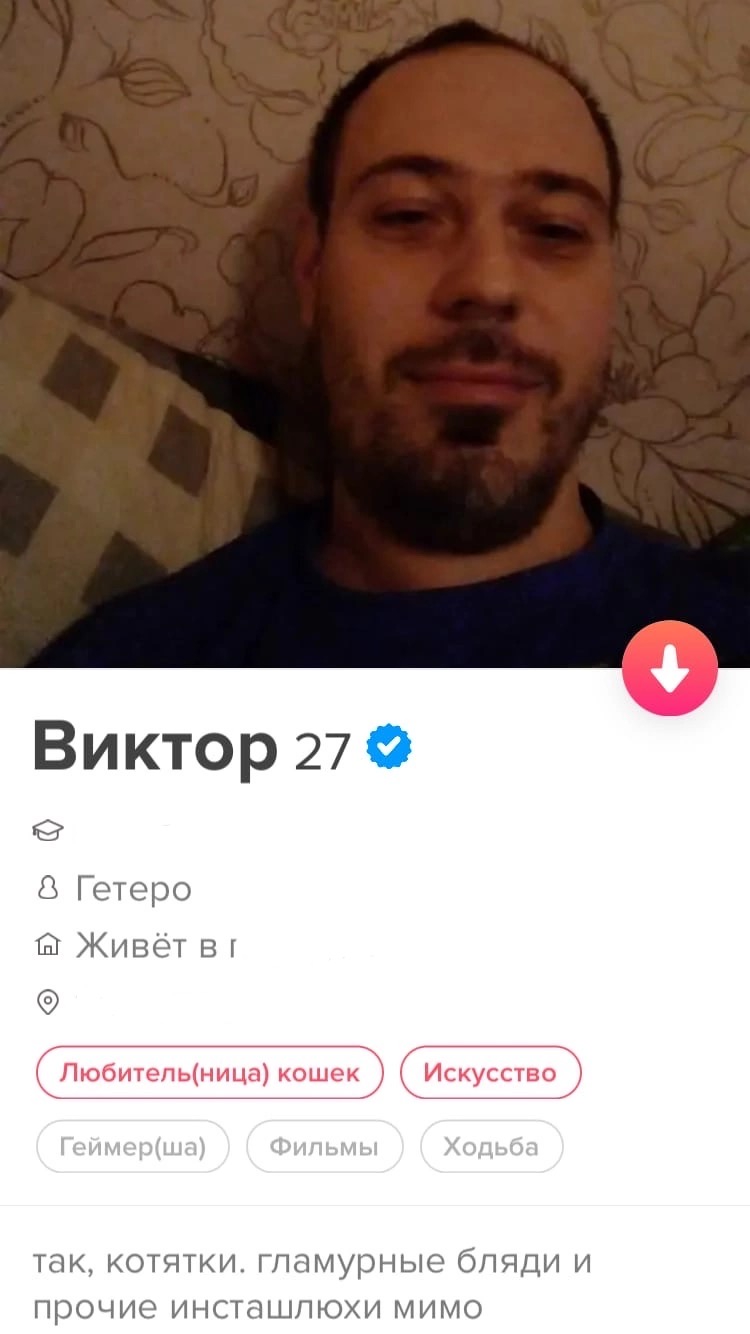Open the blue verified badge next to Виктор 27
The width and height of the screenshot is (750, 1334).
pos(389,749)
